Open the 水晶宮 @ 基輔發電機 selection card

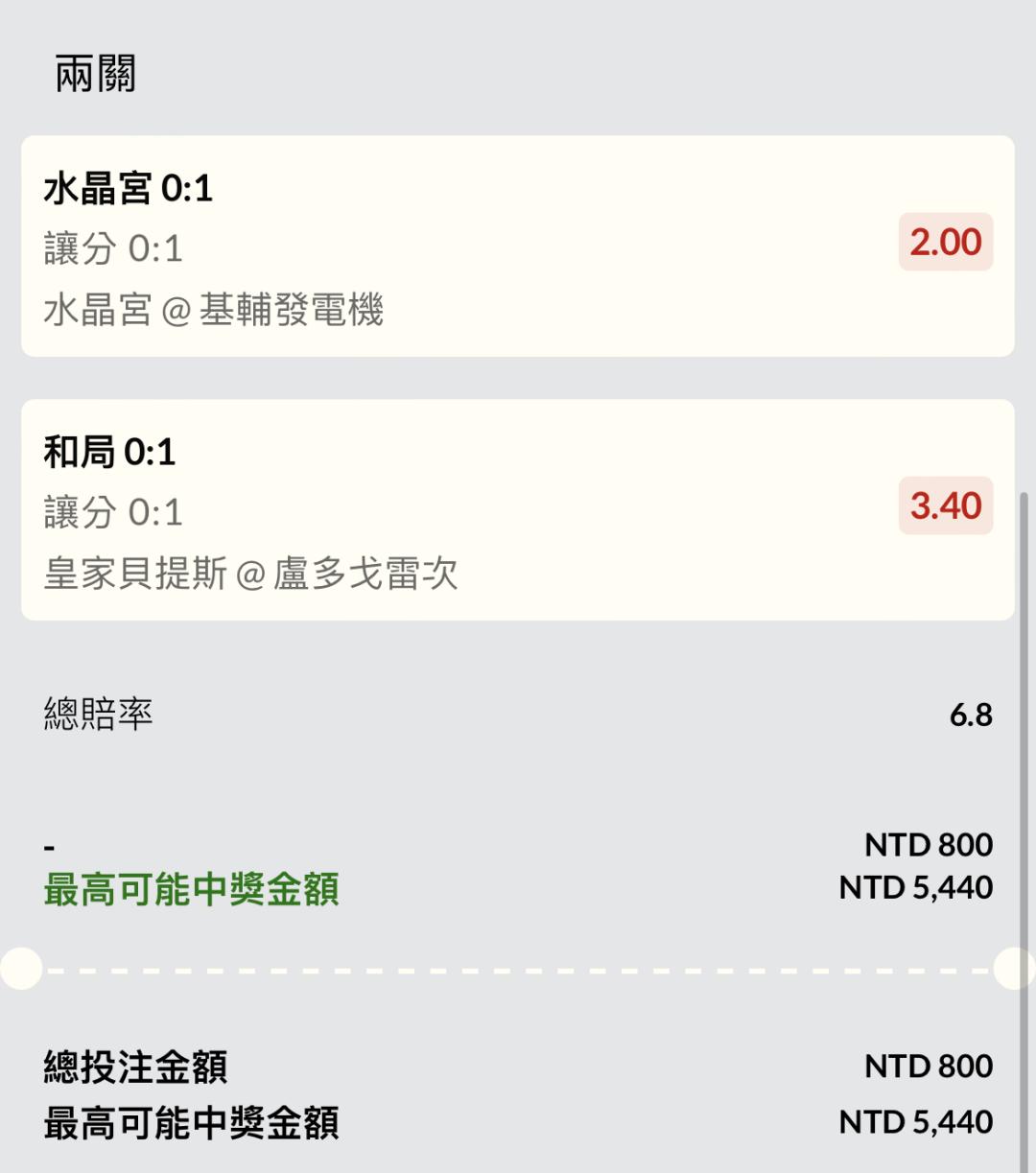click(x=518, y=246)
